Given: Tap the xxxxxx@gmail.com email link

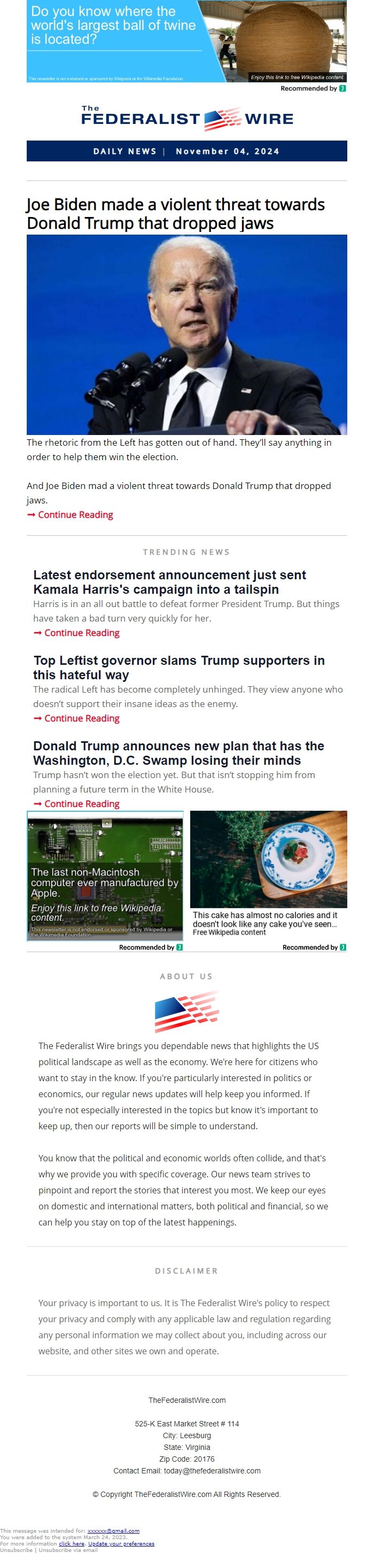Looking at the screenshot, I should [x=113, y=1531].
